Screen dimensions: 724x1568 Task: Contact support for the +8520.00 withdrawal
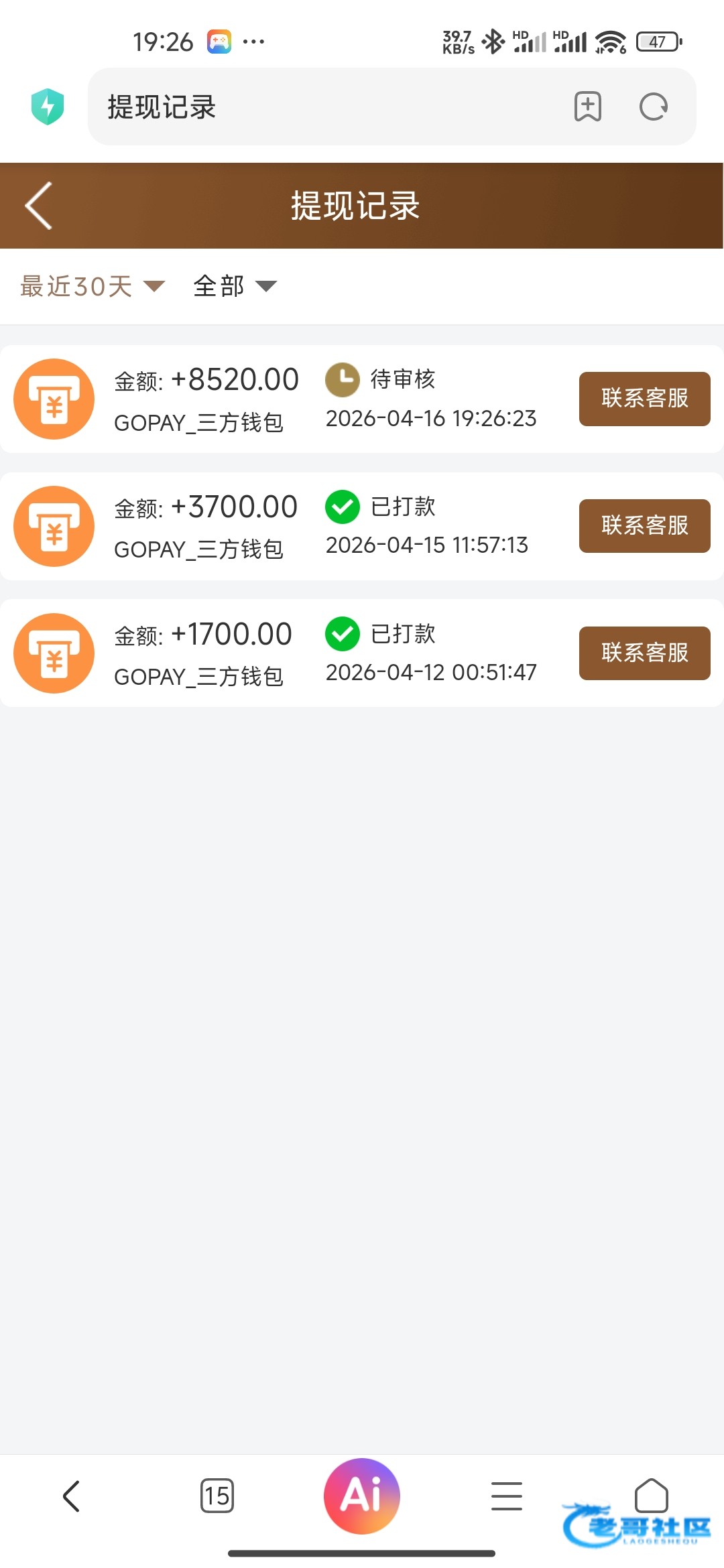pos(644,399)
